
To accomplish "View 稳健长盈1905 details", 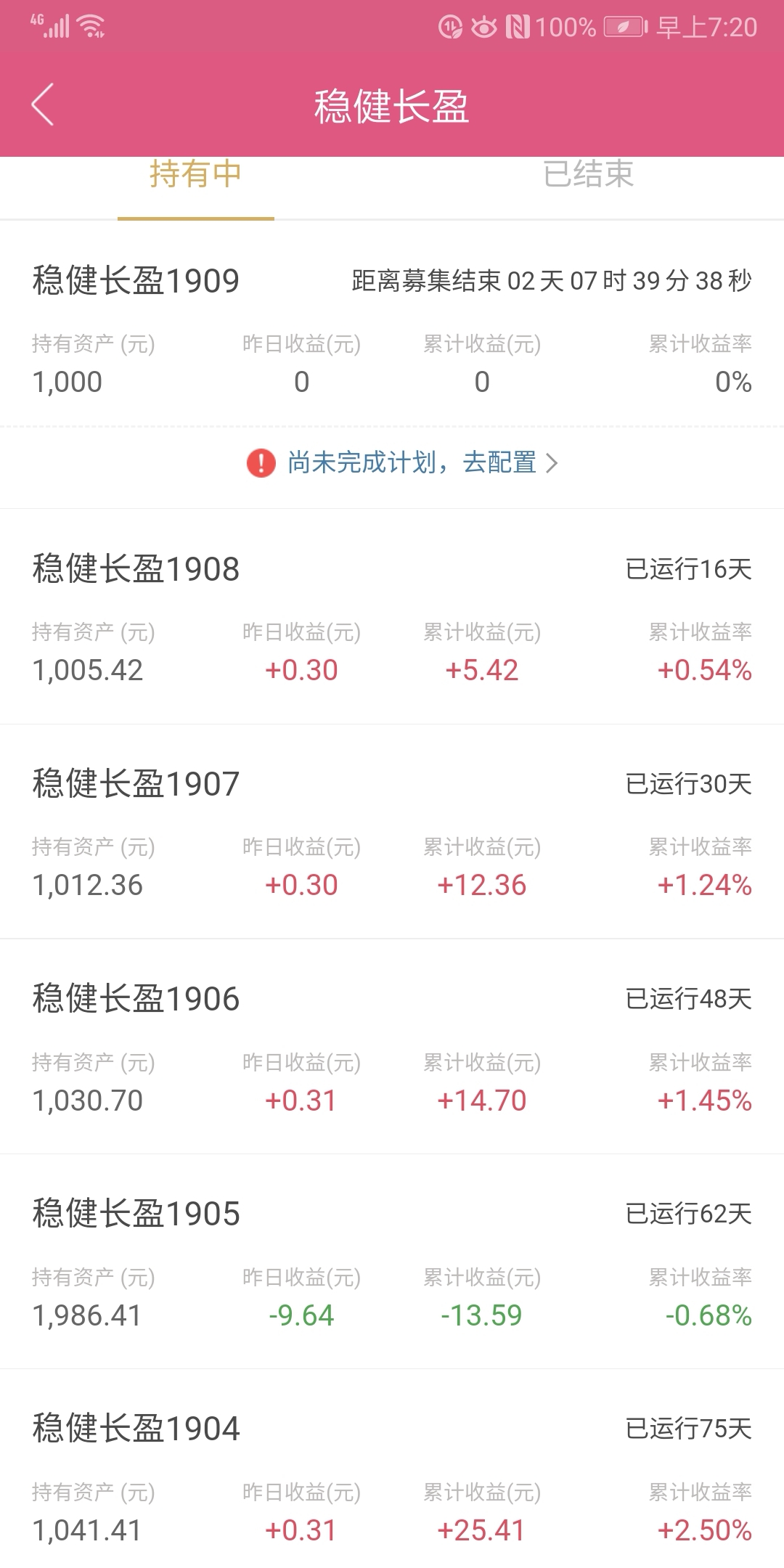I will click(392, 1262).
